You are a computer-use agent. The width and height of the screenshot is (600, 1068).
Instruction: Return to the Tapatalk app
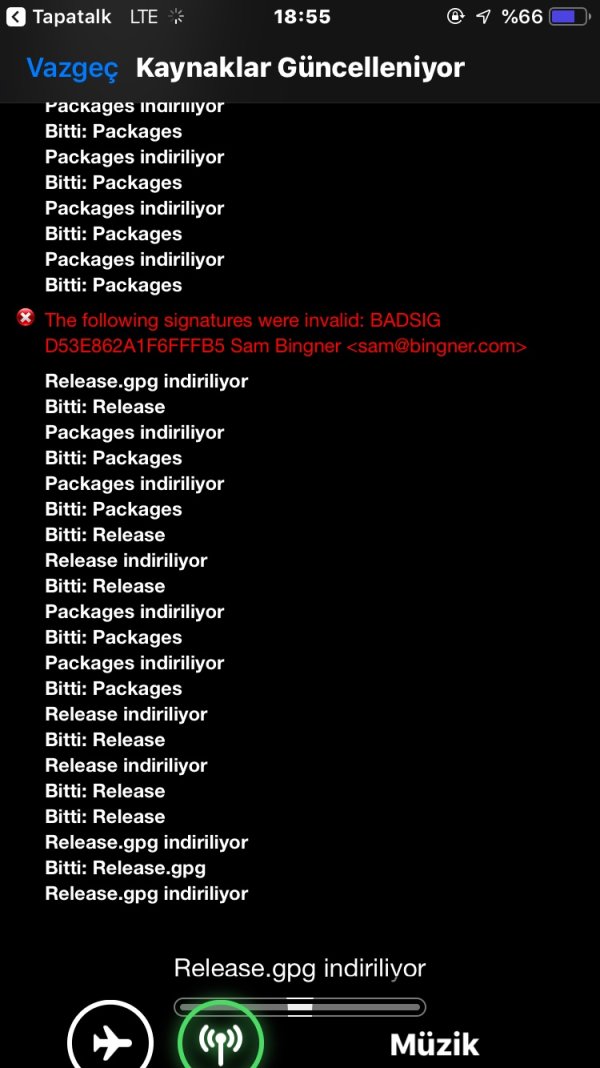60,17
